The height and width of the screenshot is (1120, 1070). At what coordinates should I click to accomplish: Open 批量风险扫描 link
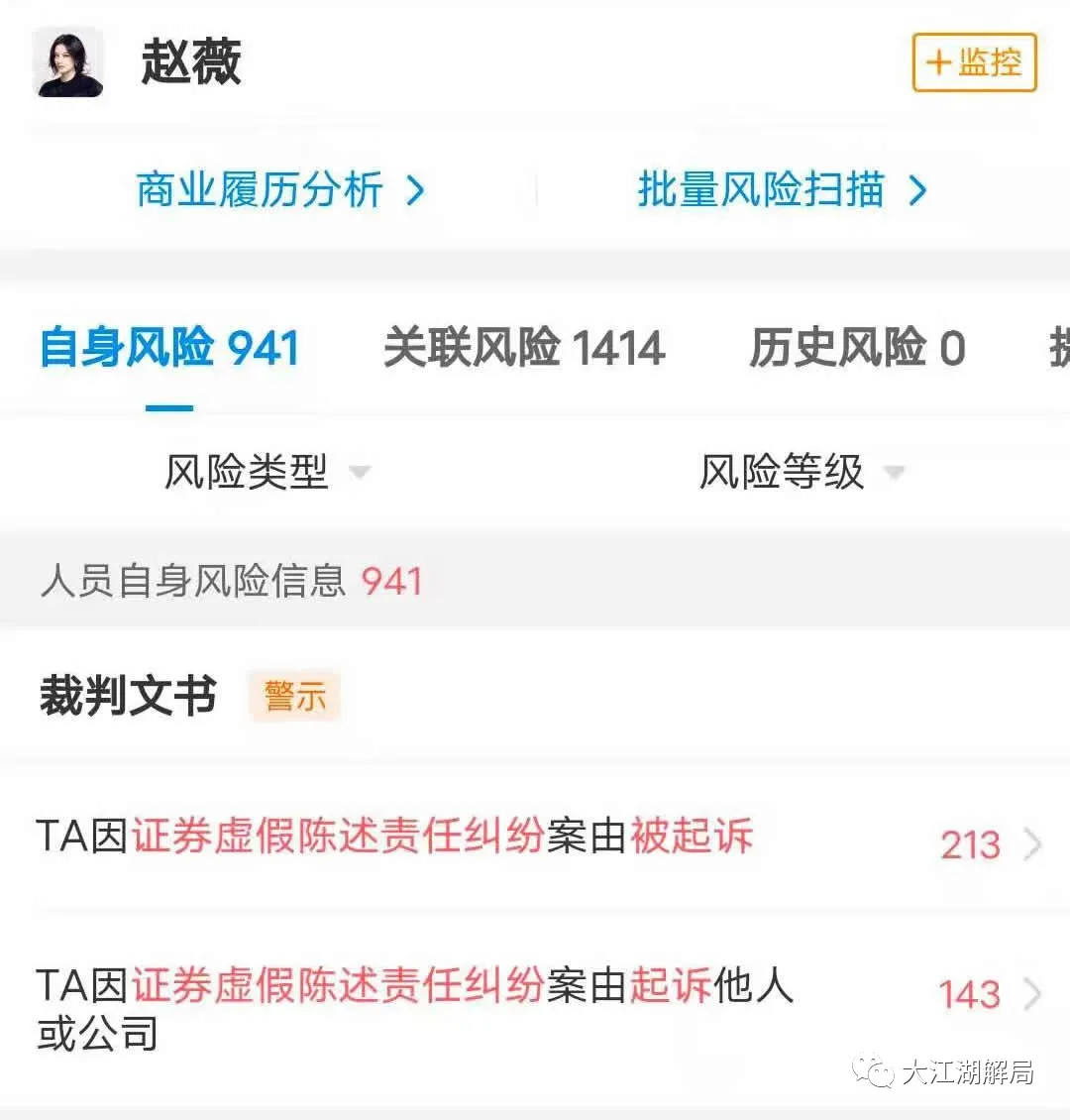pos(783,190)
